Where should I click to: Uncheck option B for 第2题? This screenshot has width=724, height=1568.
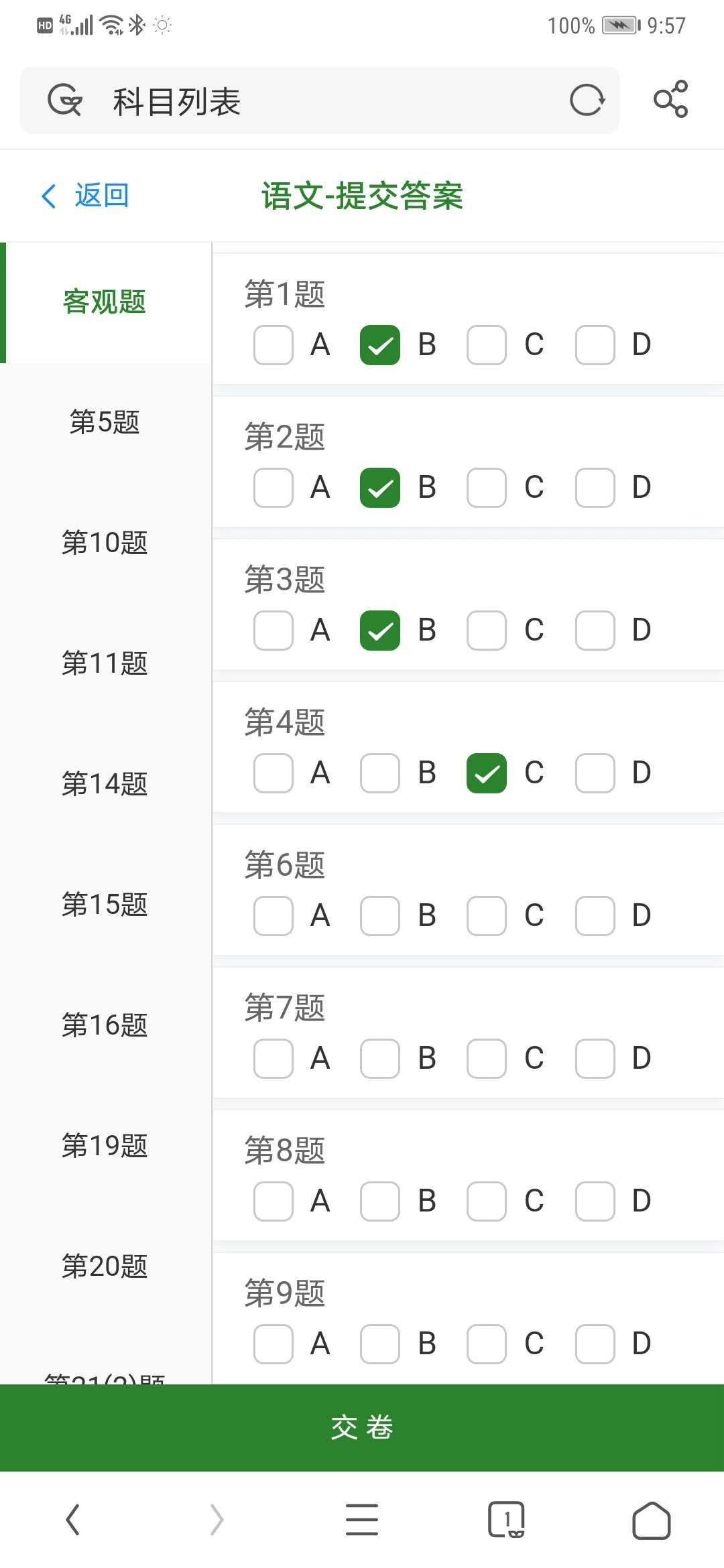(x=380, y=488)
